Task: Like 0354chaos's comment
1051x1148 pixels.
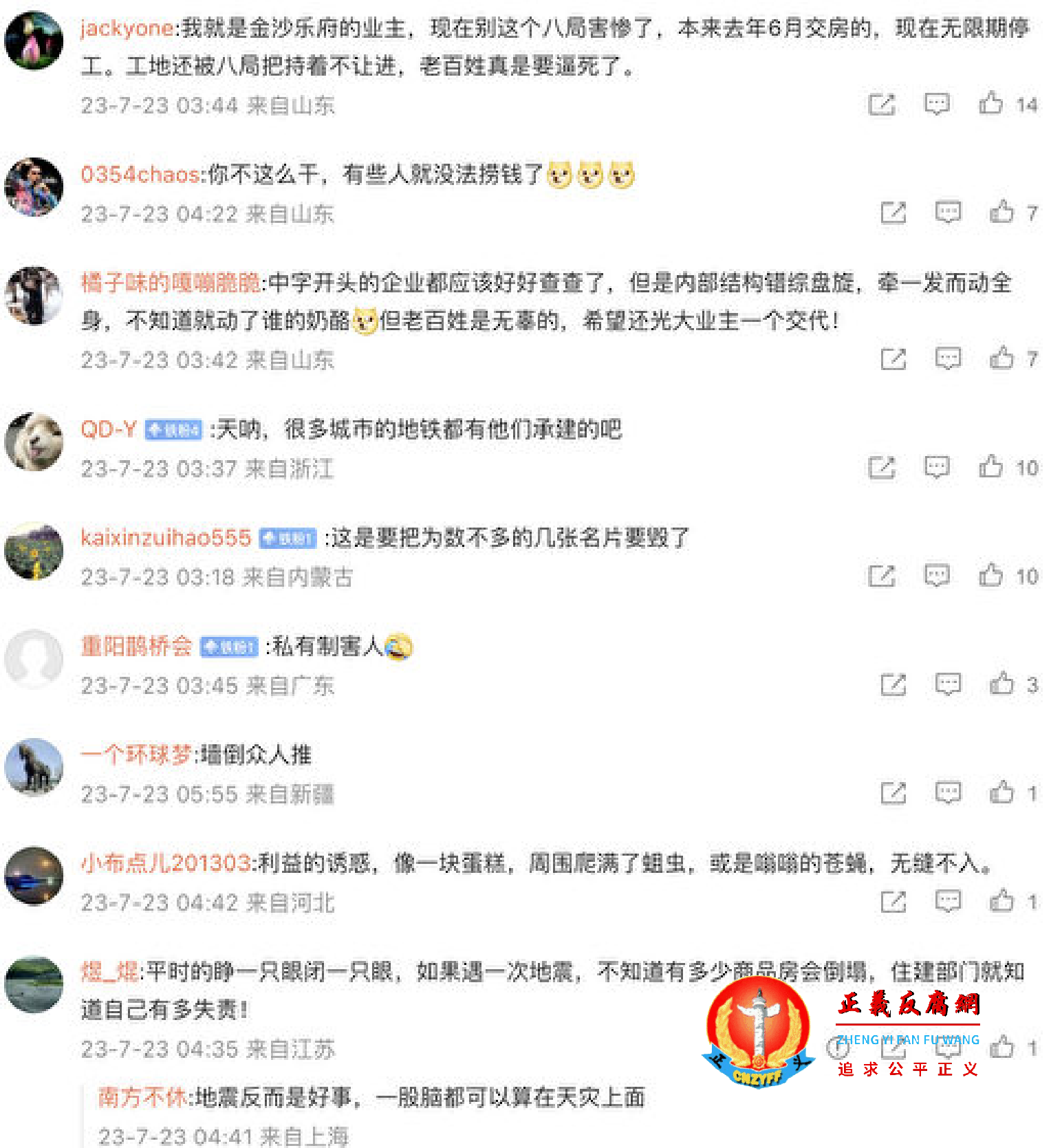Action: pos(1002,212)
